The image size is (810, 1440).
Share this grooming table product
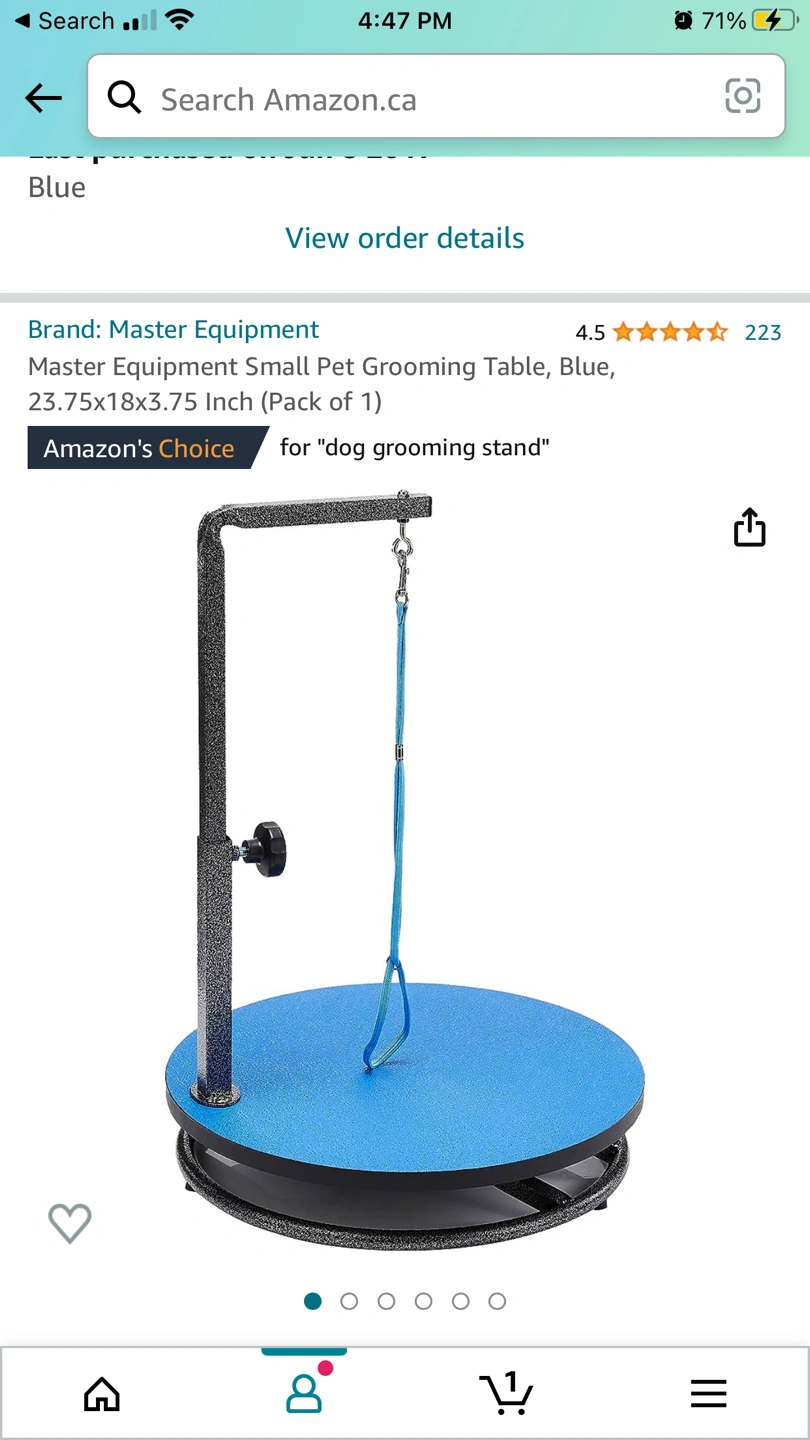click(749, 527)
